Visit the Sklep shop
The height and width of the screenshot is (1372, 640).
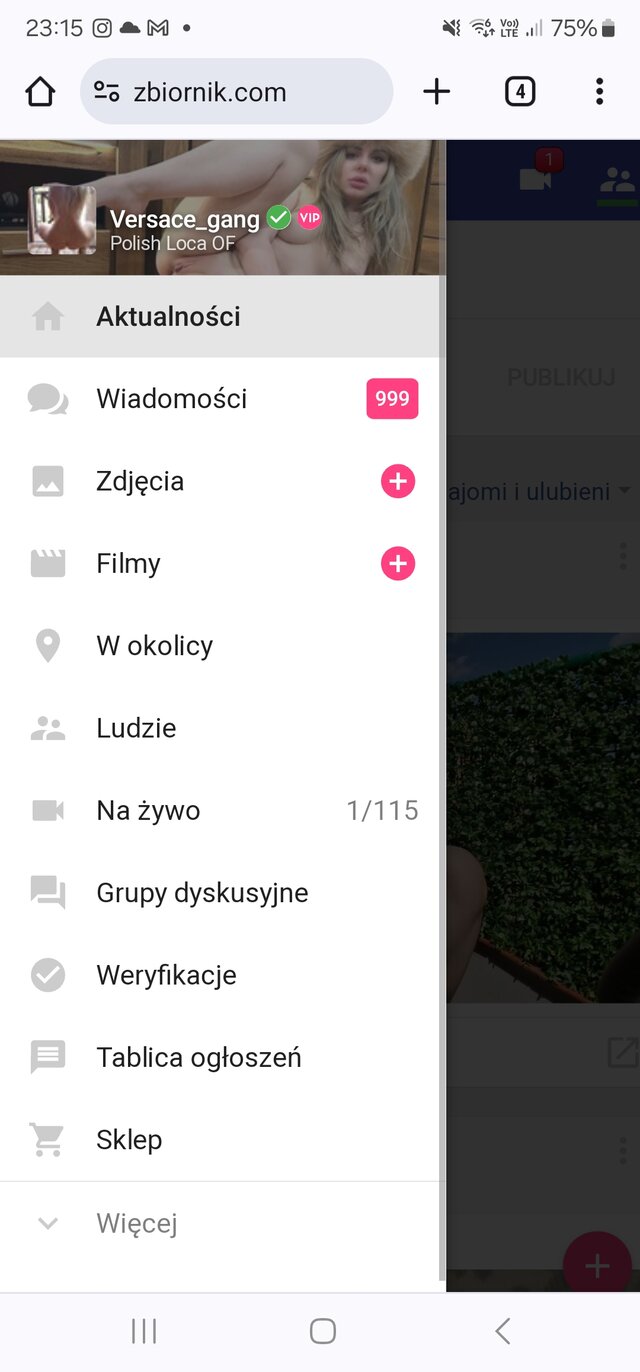(129, 1140)
